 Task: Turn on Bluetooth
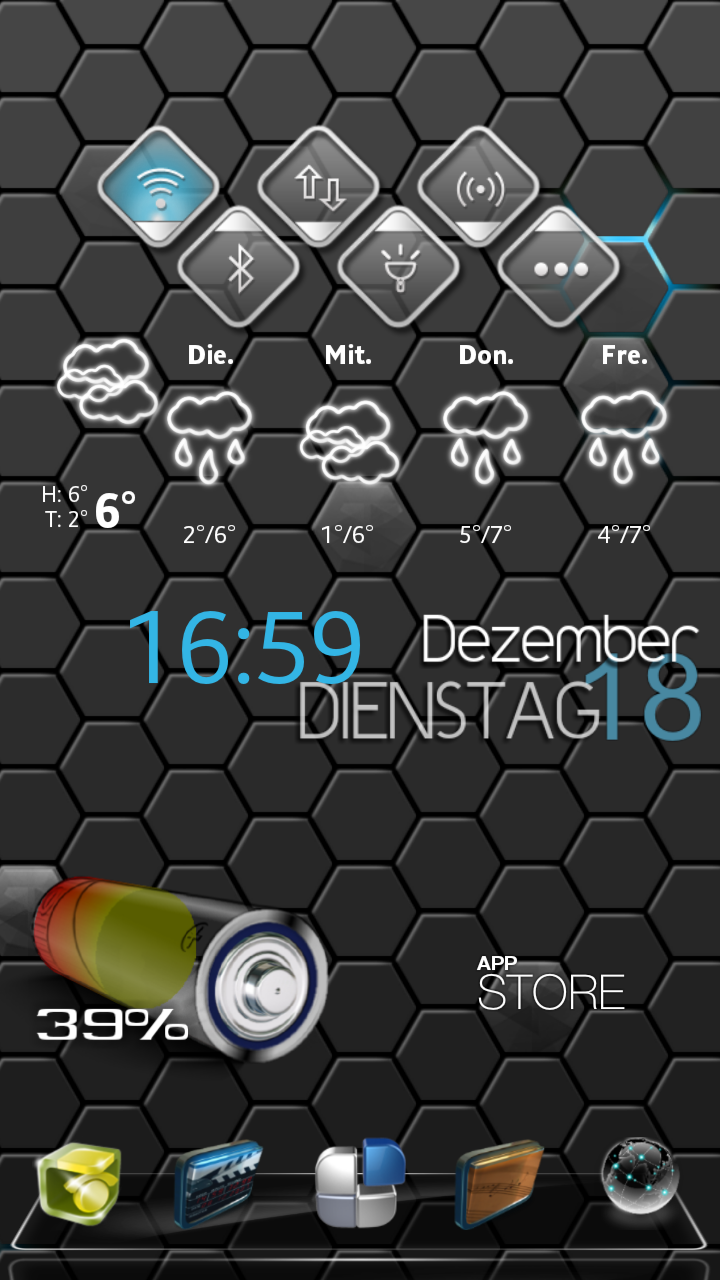tap(239, 267)
